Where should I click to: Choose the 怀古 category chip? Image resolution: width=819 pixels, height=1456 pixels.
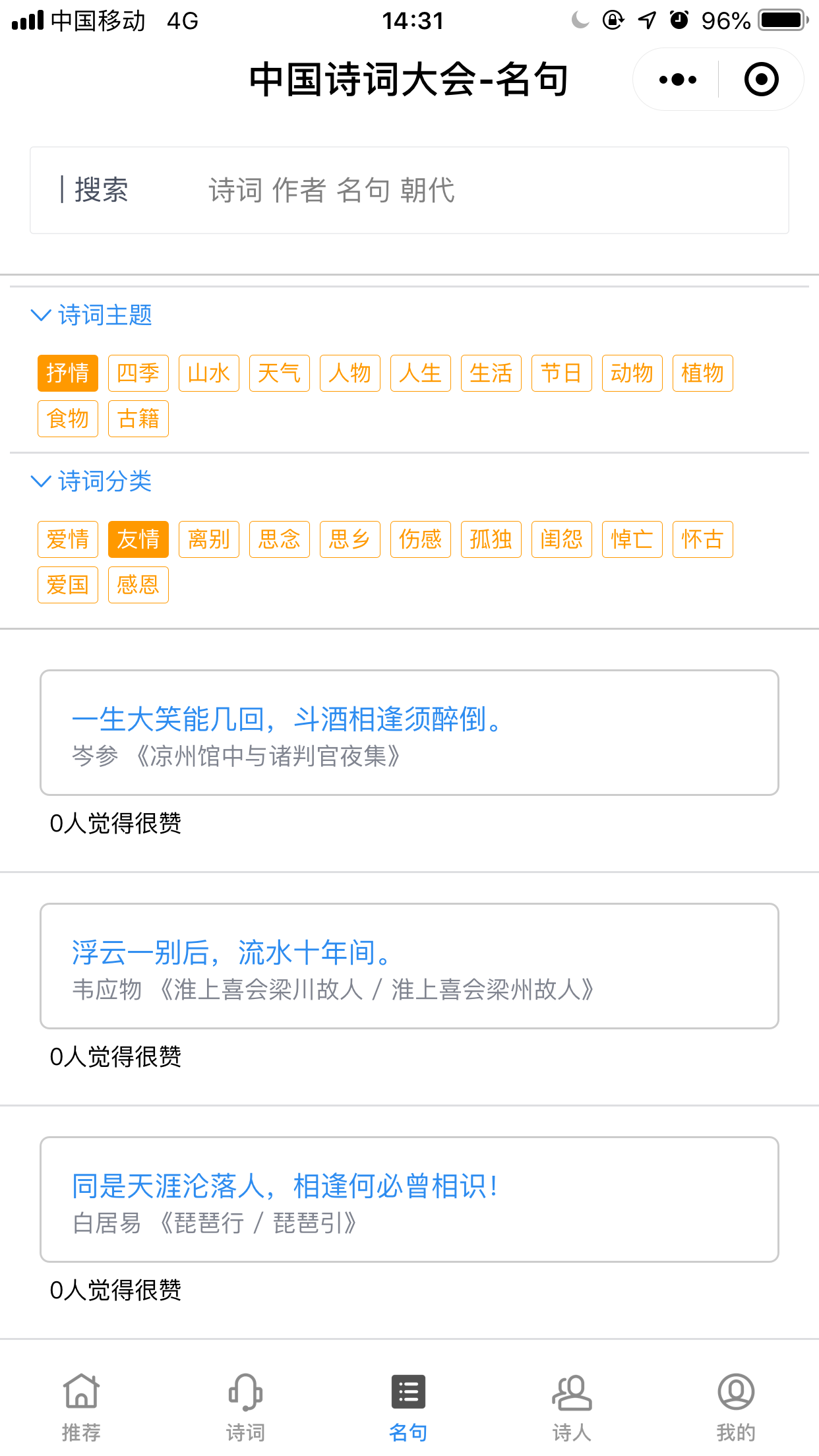[703, 539]
